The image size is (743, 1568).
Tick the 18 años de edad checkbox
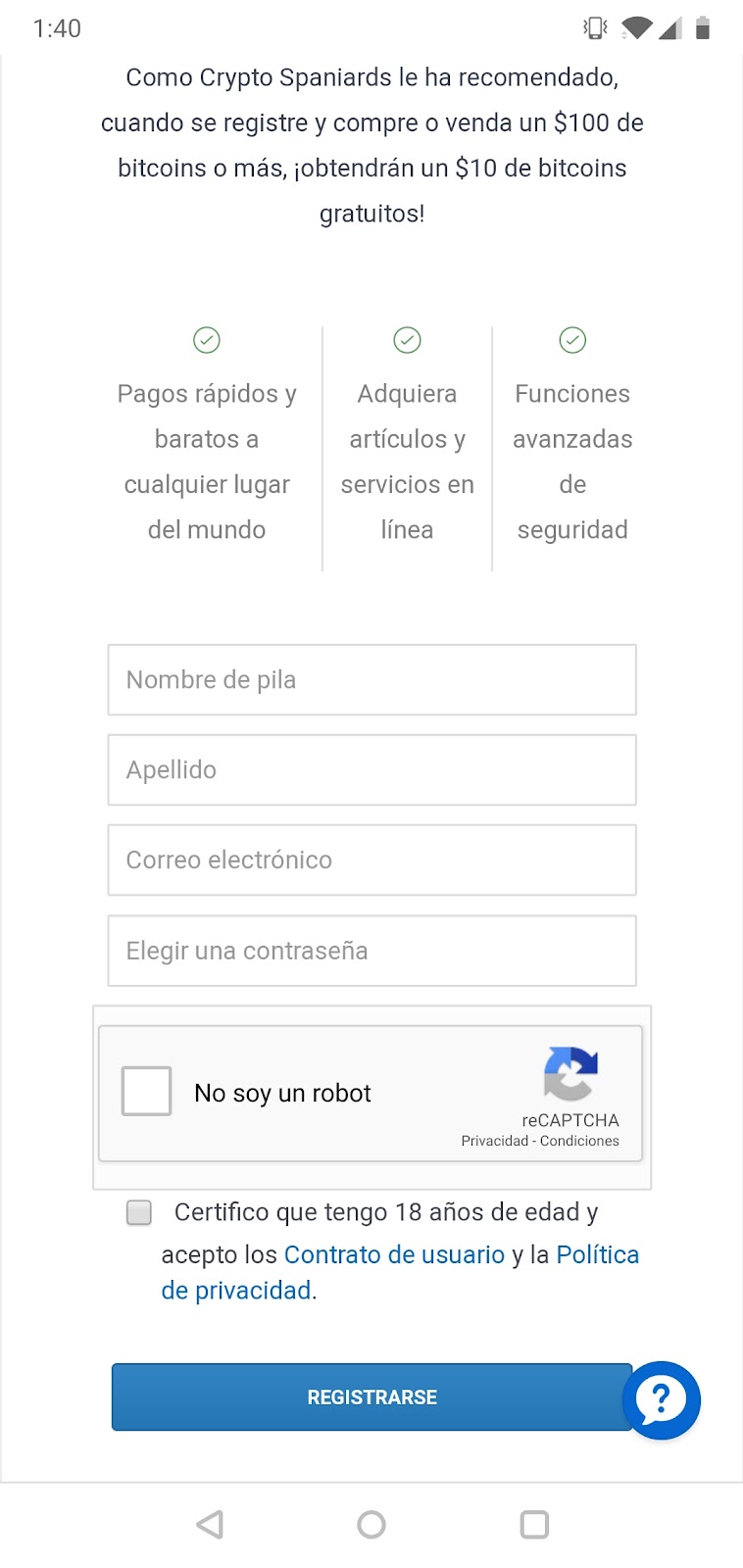(139, 1213)
